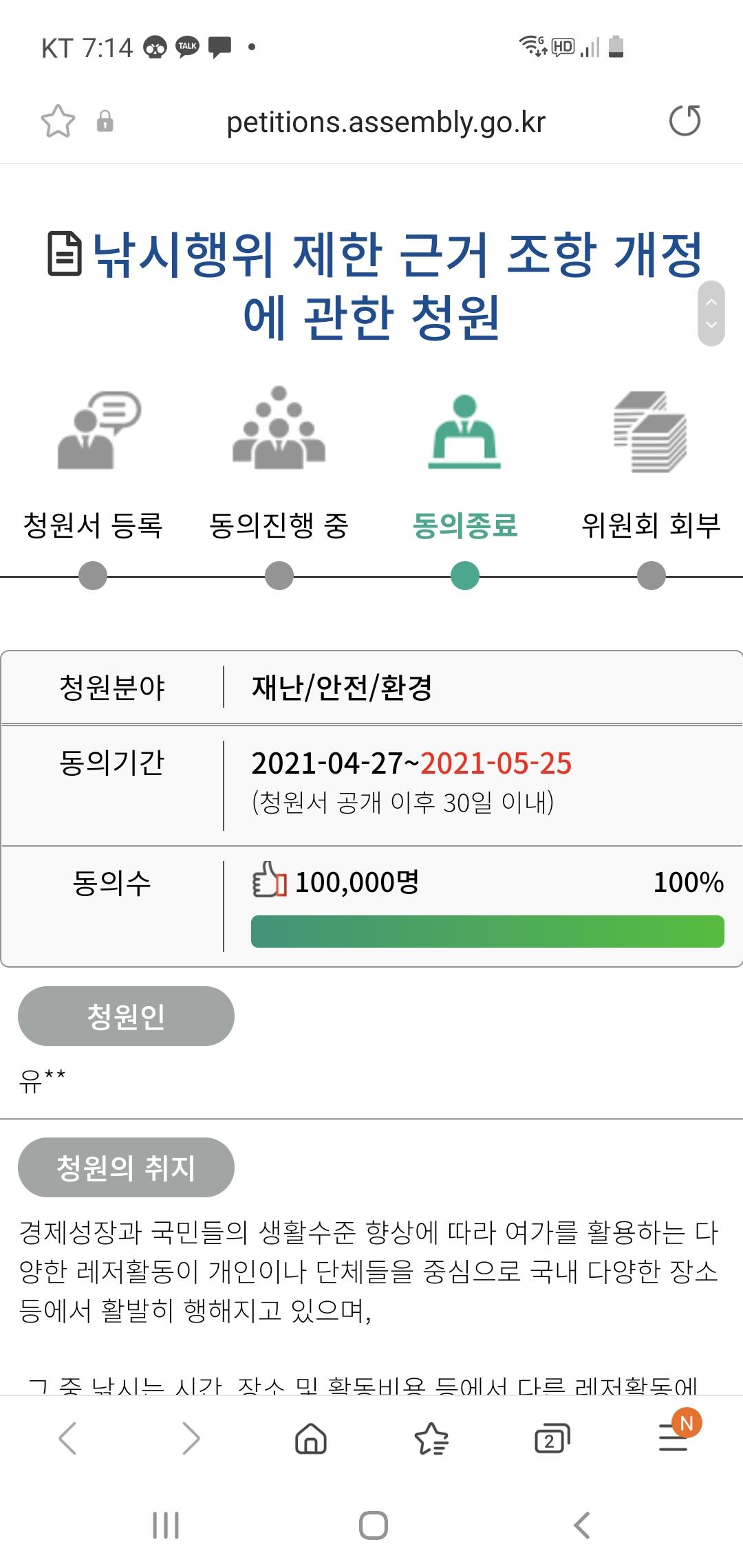Tap the system home button
The height and width of the screenshot is (1568, 743).
click(x=374, y=1525)
